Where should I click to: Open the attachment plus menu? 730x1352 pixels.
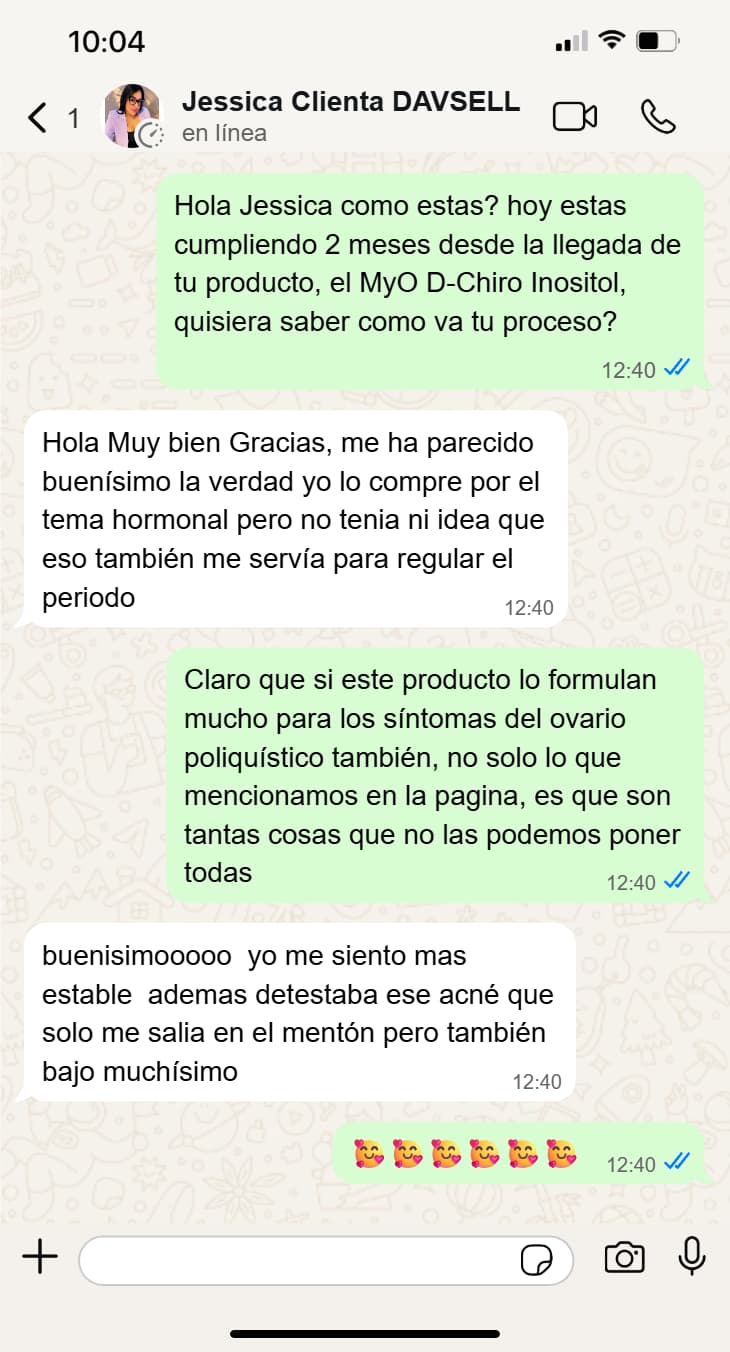coord(40,1258)
